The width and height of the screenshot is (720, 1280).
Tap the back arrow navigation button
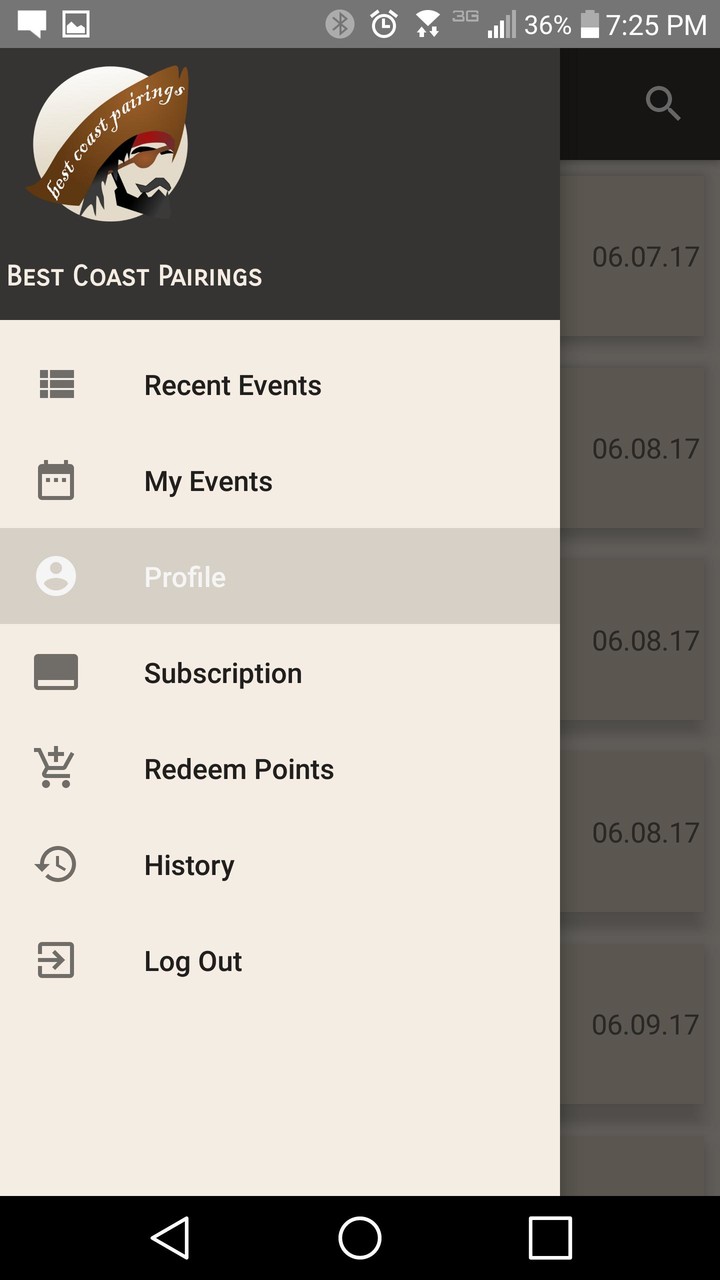point(170,1237)
